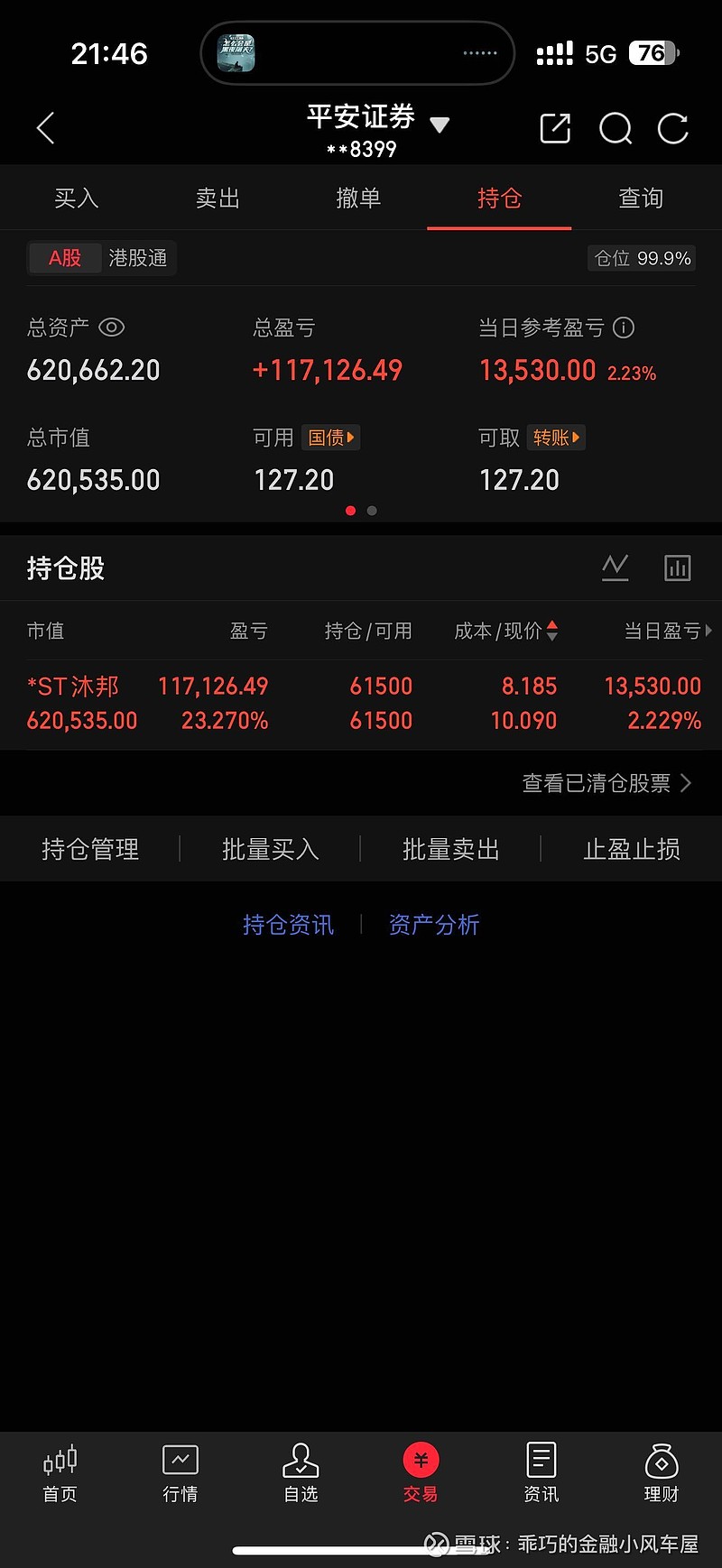722x1568 pixels.
Task: Tap the second carousel page indicator dot
Action: point(371,511)
